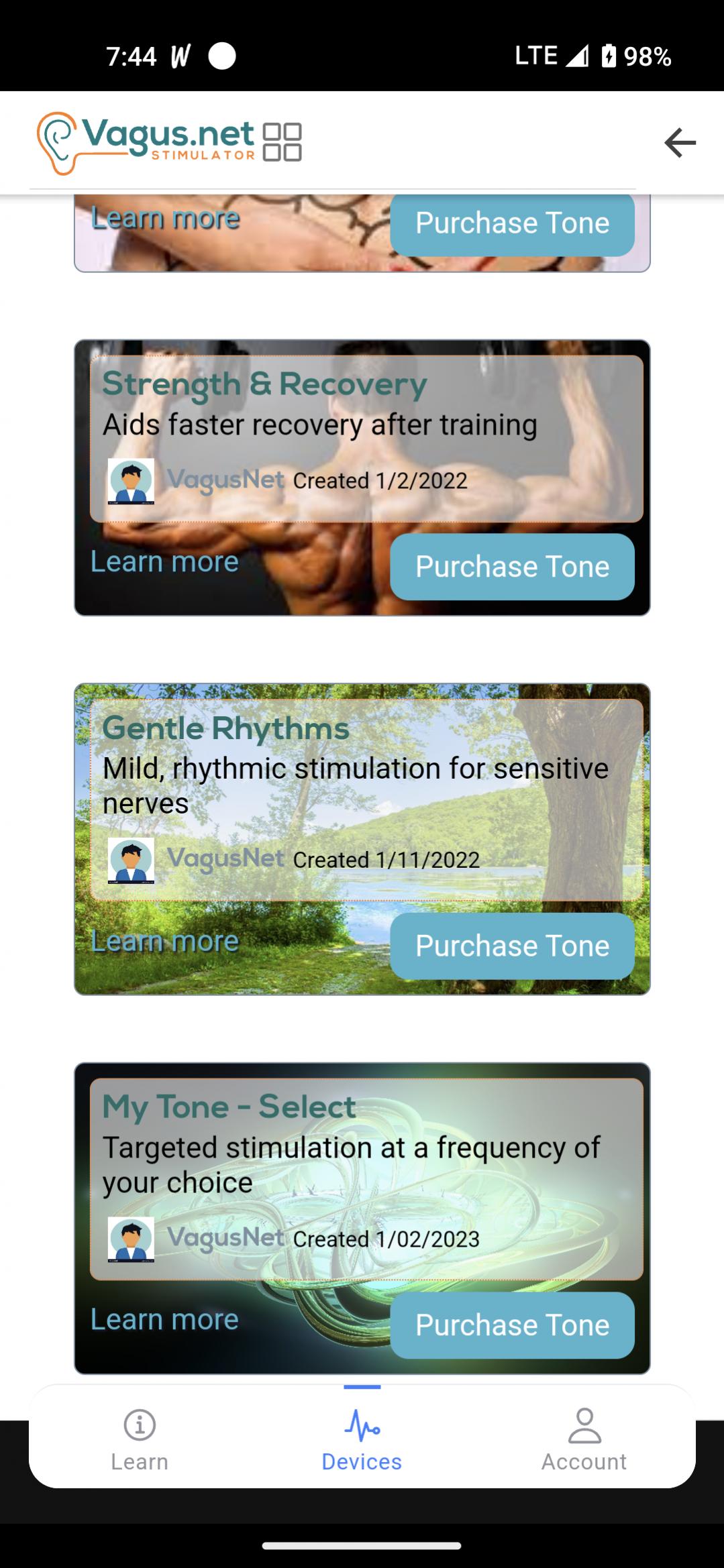Open the Gentle Rhythms tone card

366,799
